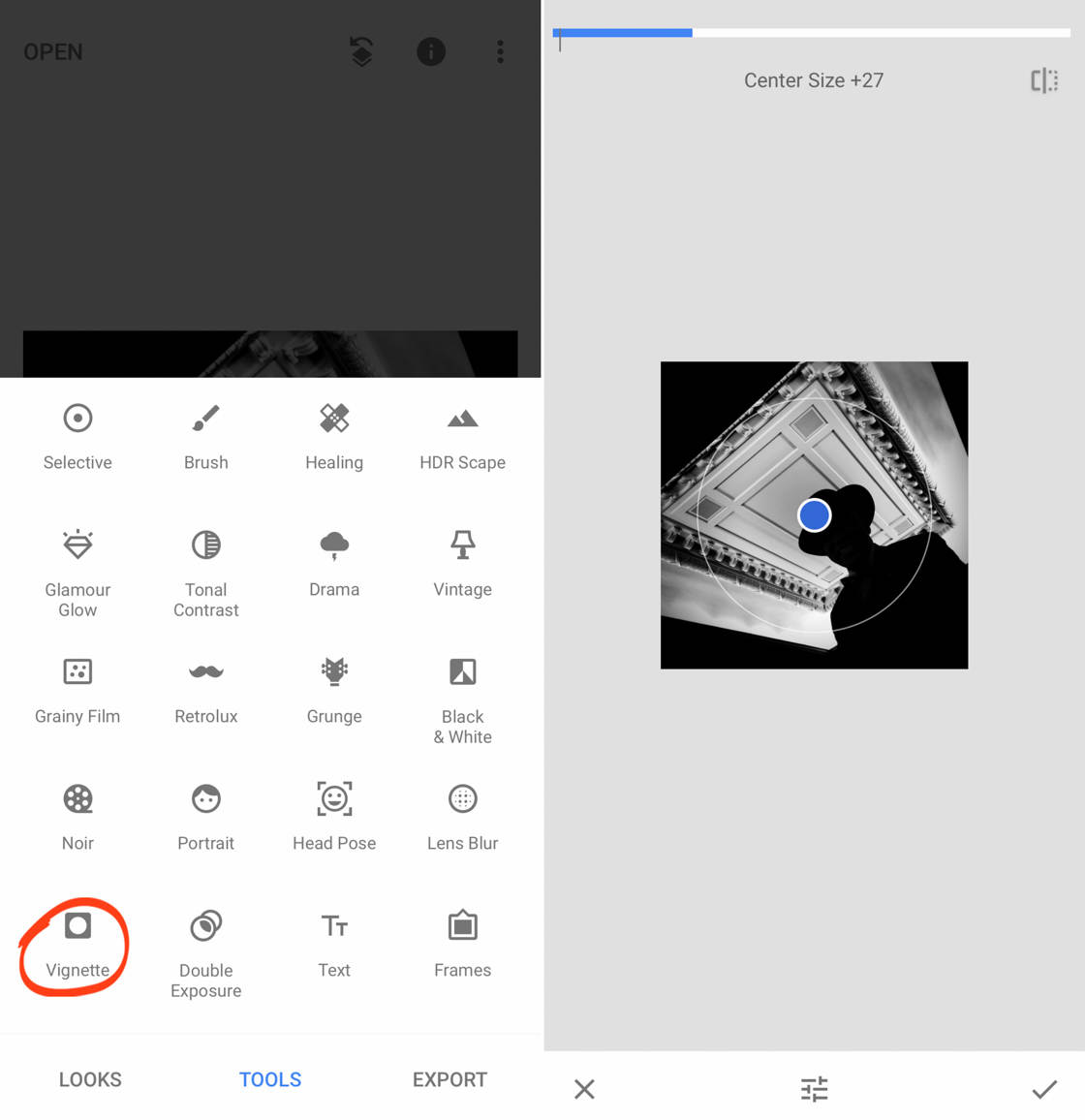The width and height of the screenshot is (1085, 1120).
Task: Add Text to the photo
Action: pos(334,943)
